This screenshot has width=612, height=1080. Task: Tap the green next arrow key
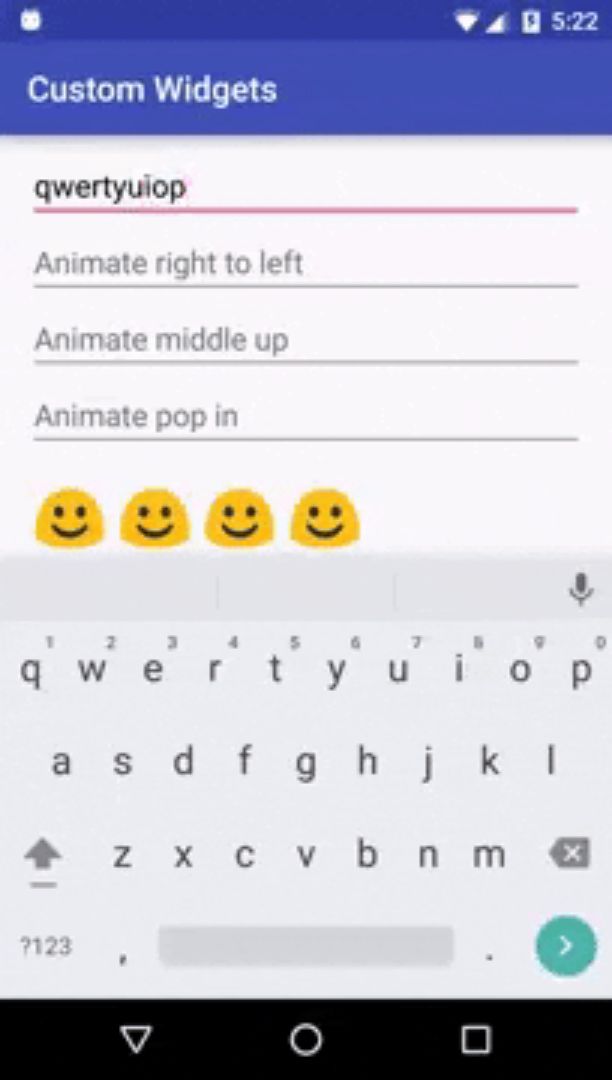tap(566, 945)
